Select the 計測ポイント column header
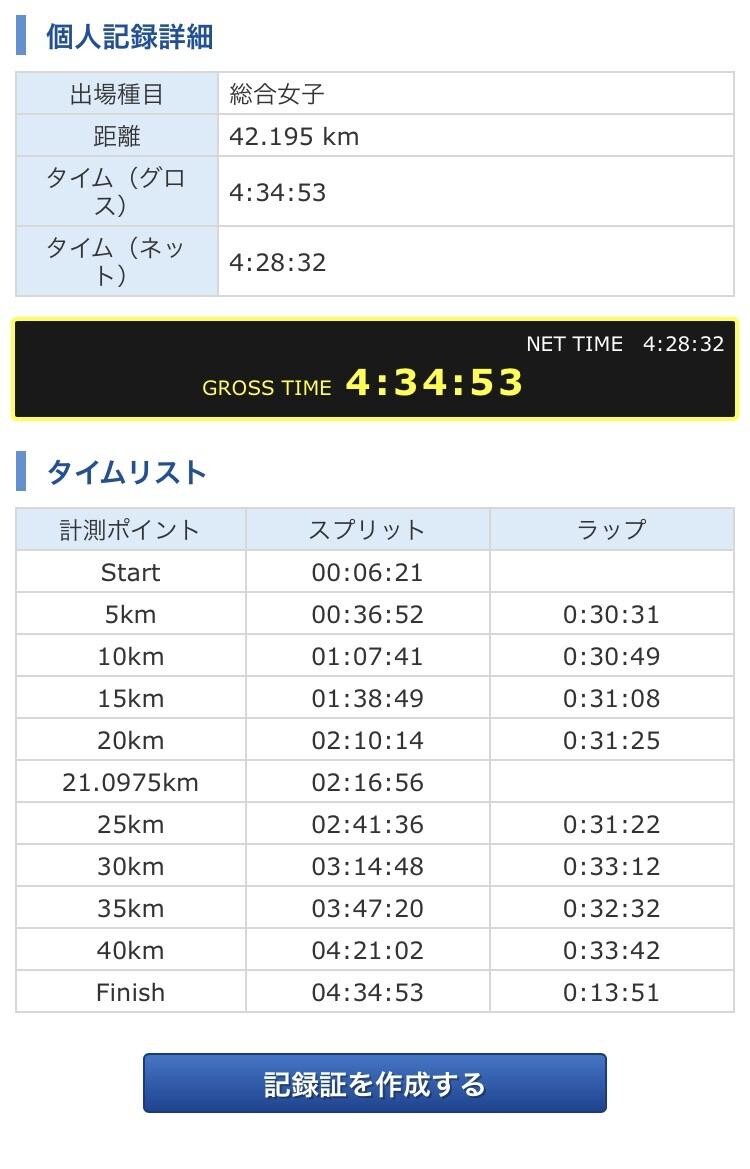750x1169 pixels. click(129, 529)
